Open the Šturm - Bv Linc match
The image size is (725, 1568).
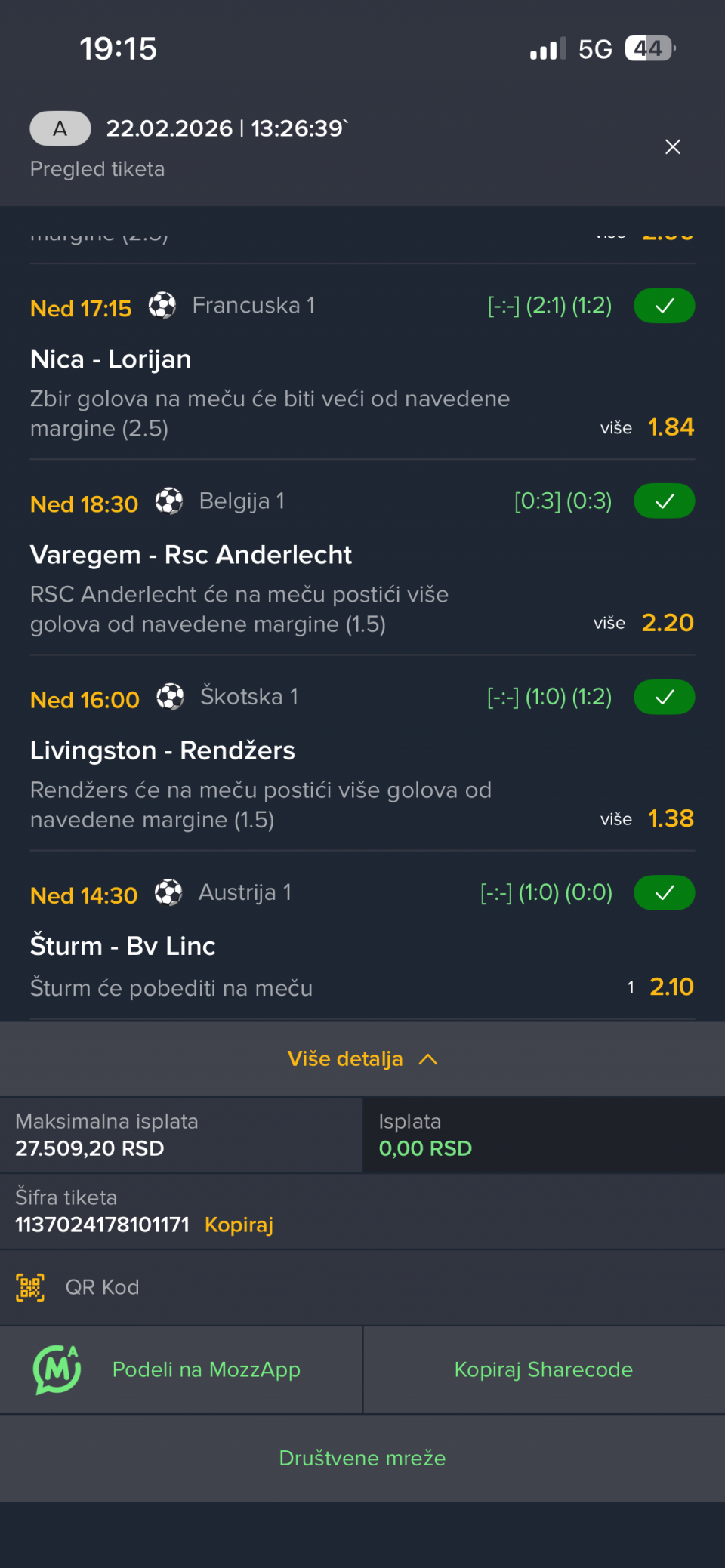point(123,946)
